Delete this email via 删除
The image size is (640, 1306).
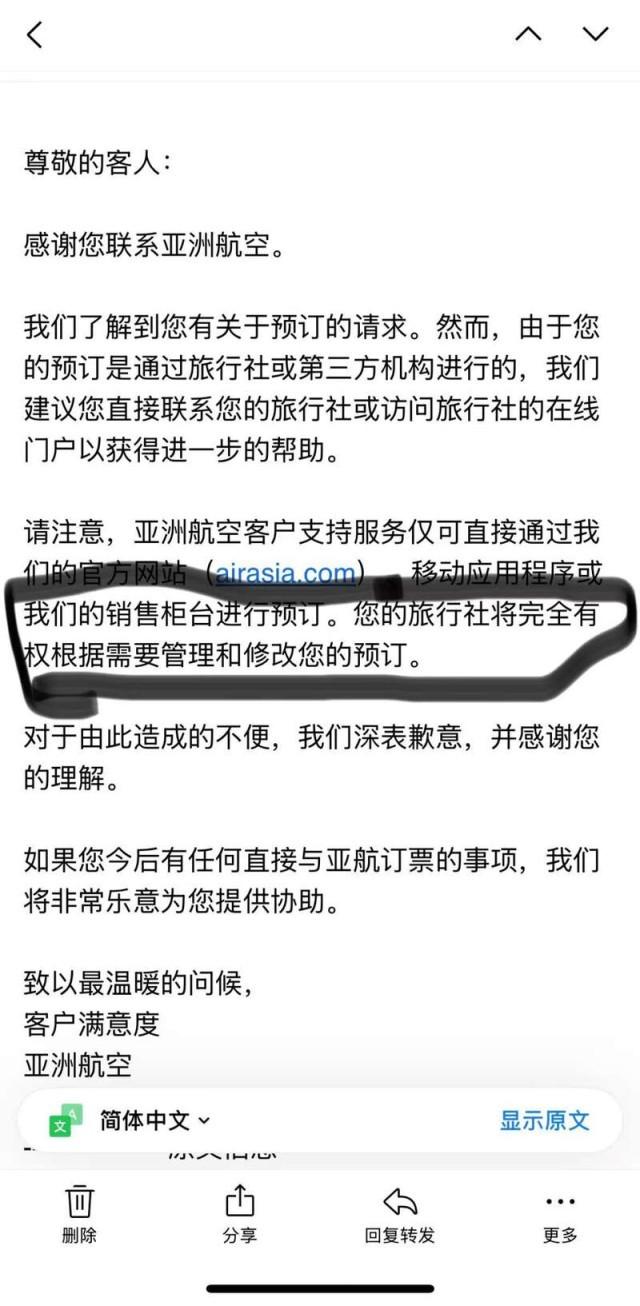pos(80,1214)
